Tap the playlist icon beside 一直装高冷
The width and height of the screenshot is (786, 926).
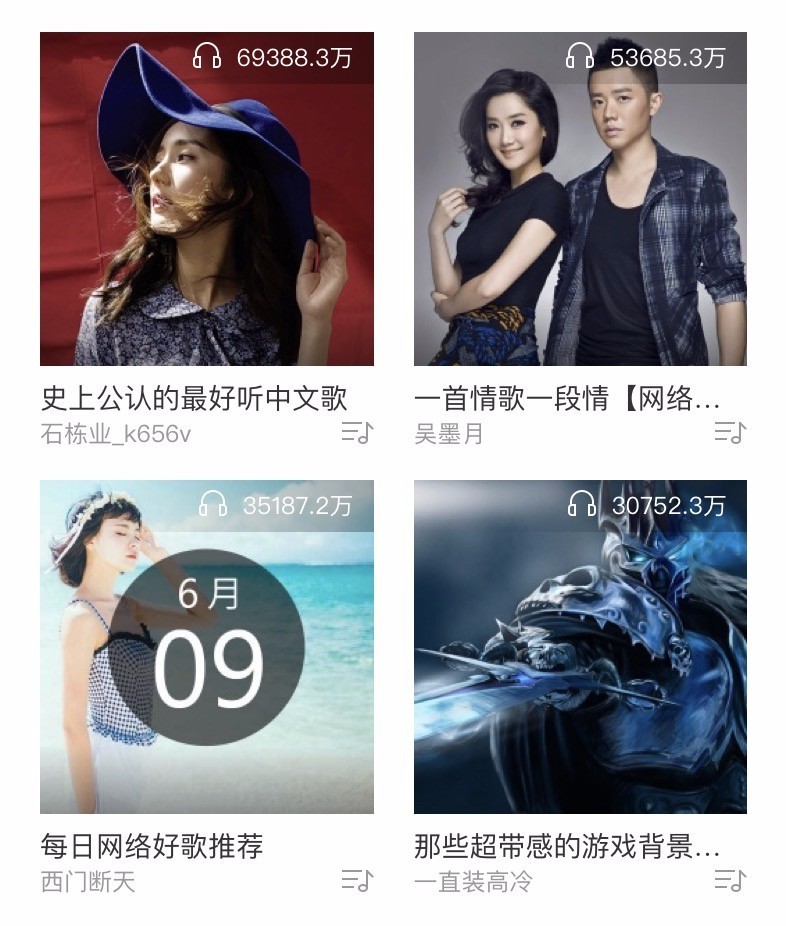pyautogui.click(x=730, y=881)
